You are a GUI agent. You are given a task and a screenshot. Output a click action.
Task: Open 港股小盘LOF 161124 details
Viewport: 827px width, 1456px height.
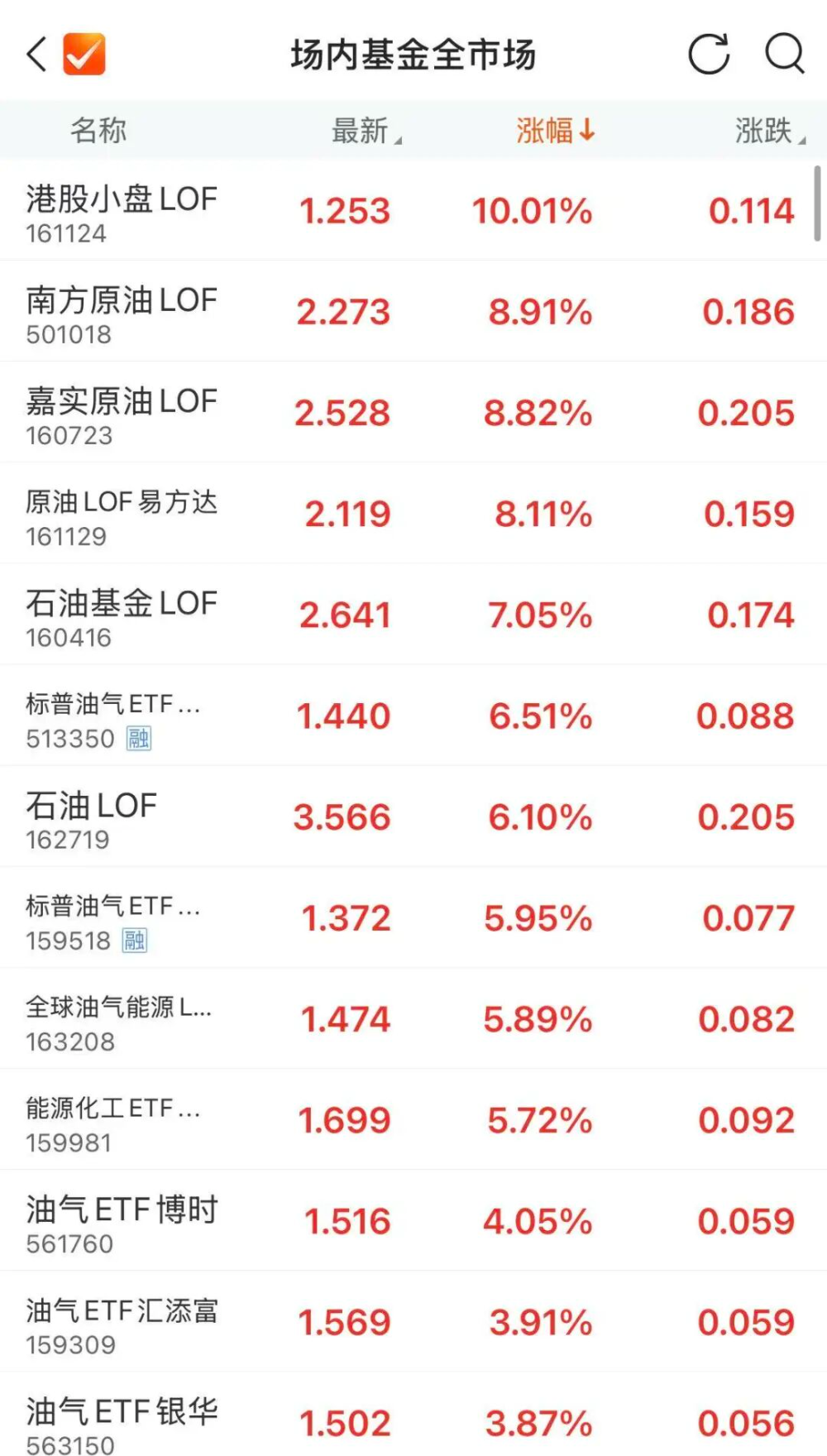click(x=122, y=212)
